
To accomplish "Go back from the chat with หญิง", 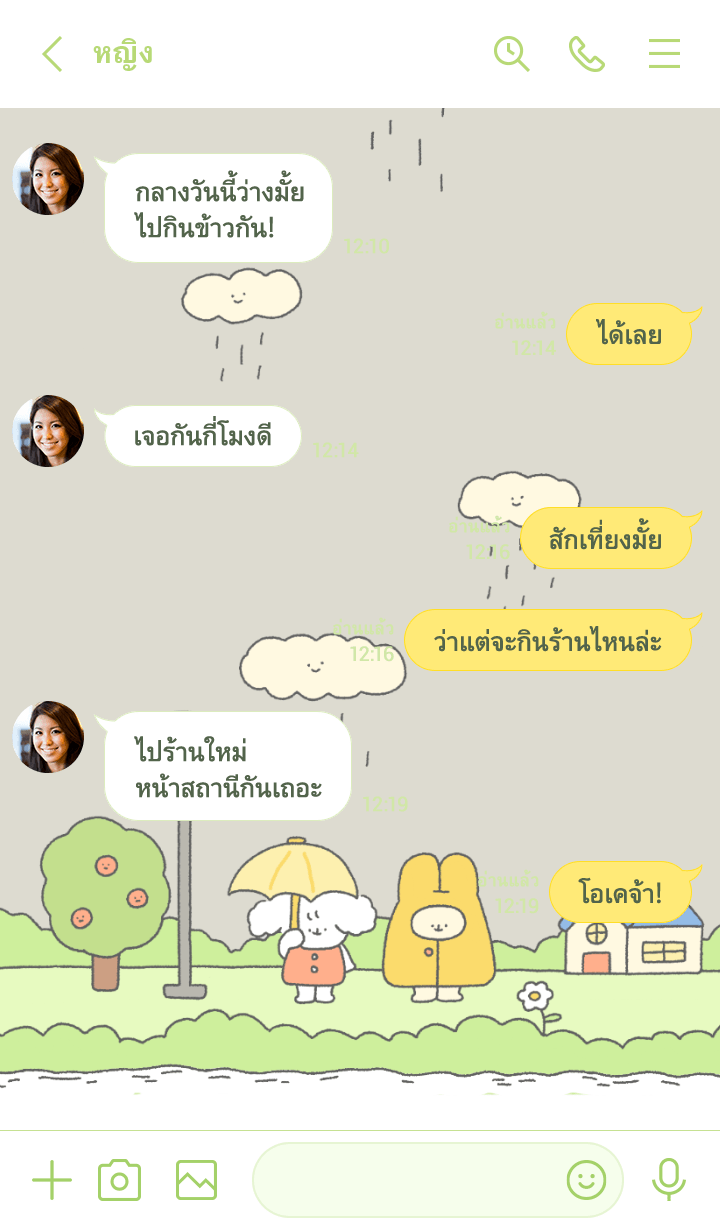I will (x=52, y=54).
